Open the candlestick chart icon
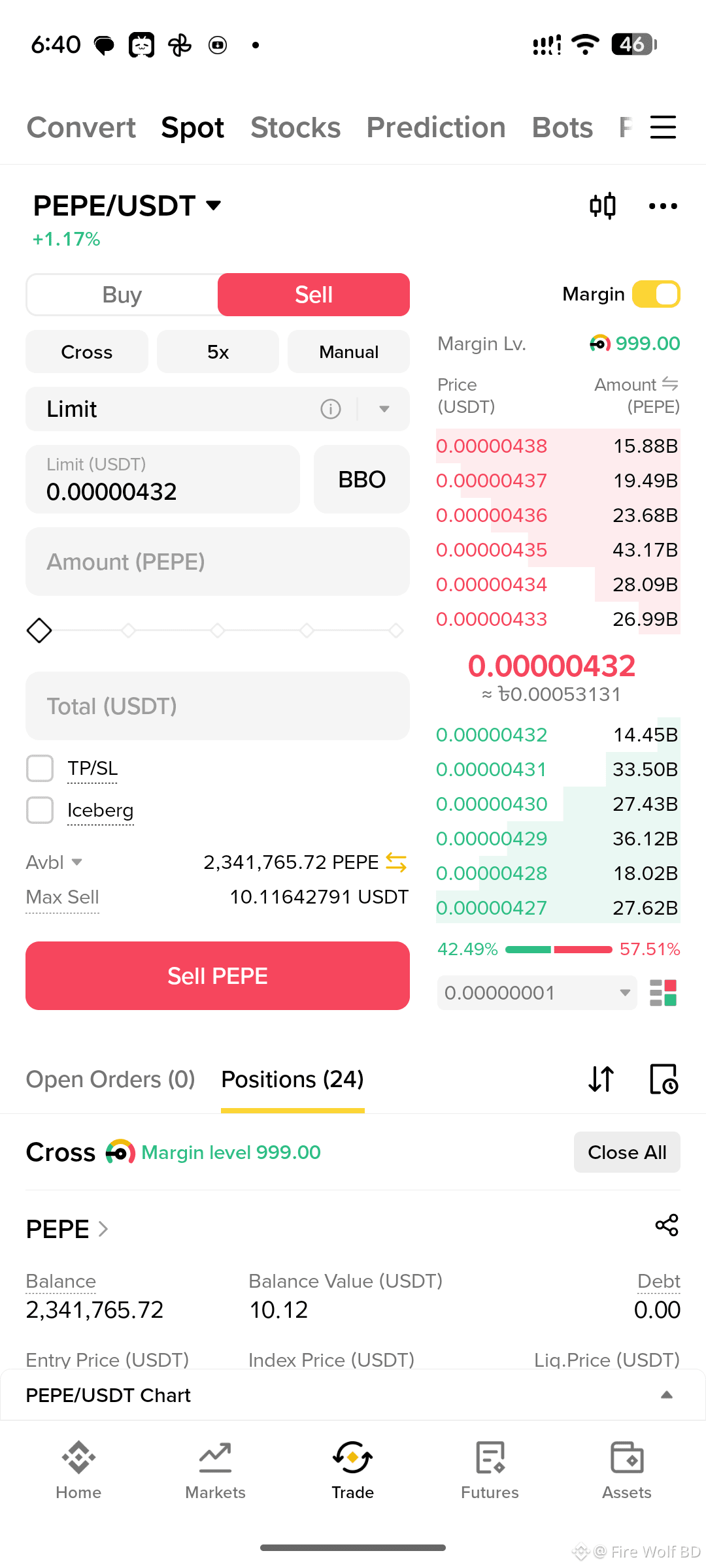This screenshot has width=706, height=1568. [x=602, y=206]
